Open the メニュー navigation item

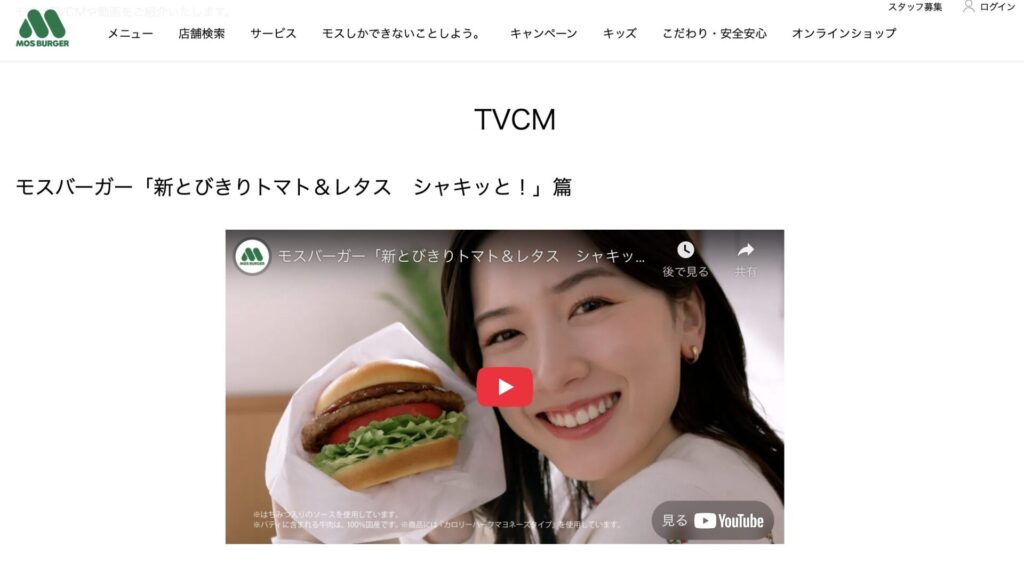(130, 33)
